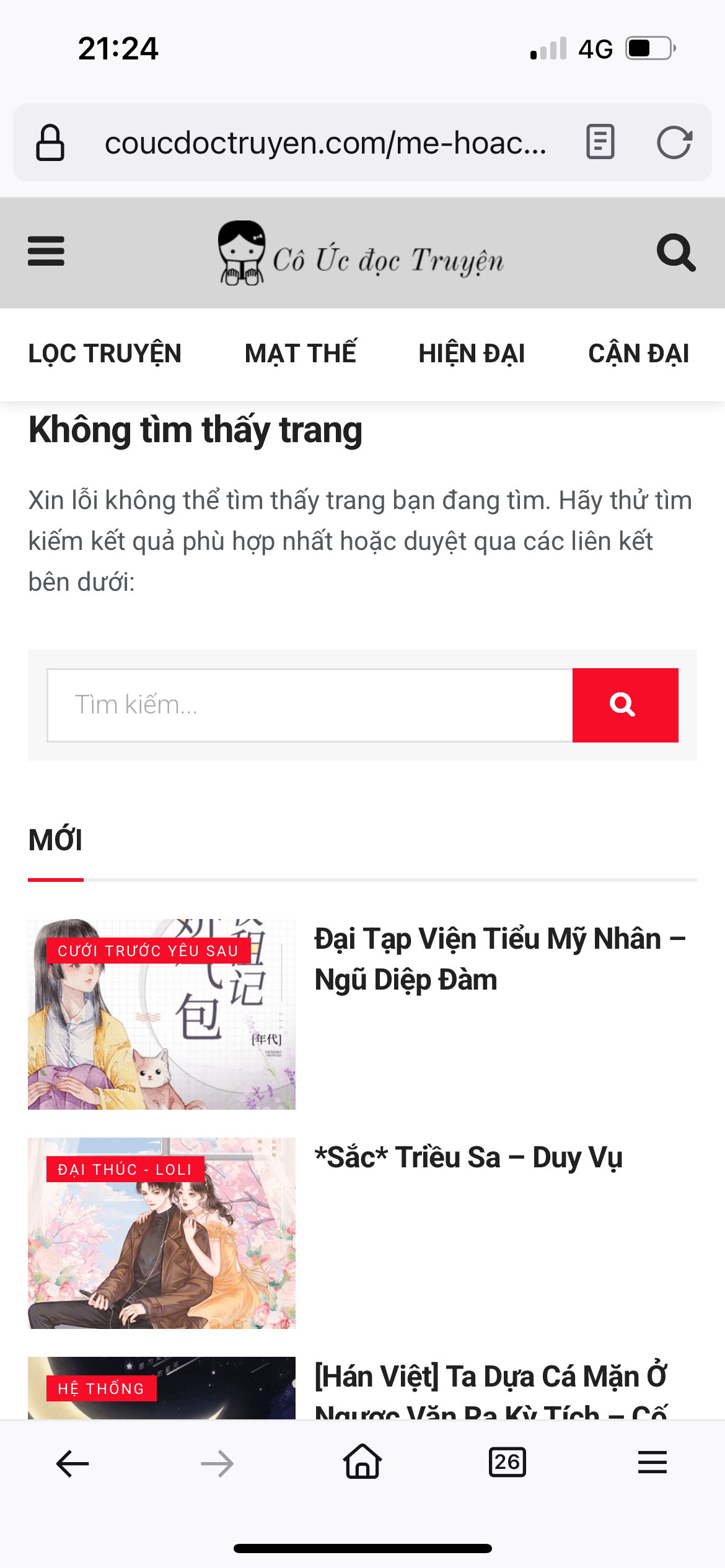Screen dimensions: 725x1568
Task: Open the Đại Thúc - Loli category tag
Action: [125, 1169]
